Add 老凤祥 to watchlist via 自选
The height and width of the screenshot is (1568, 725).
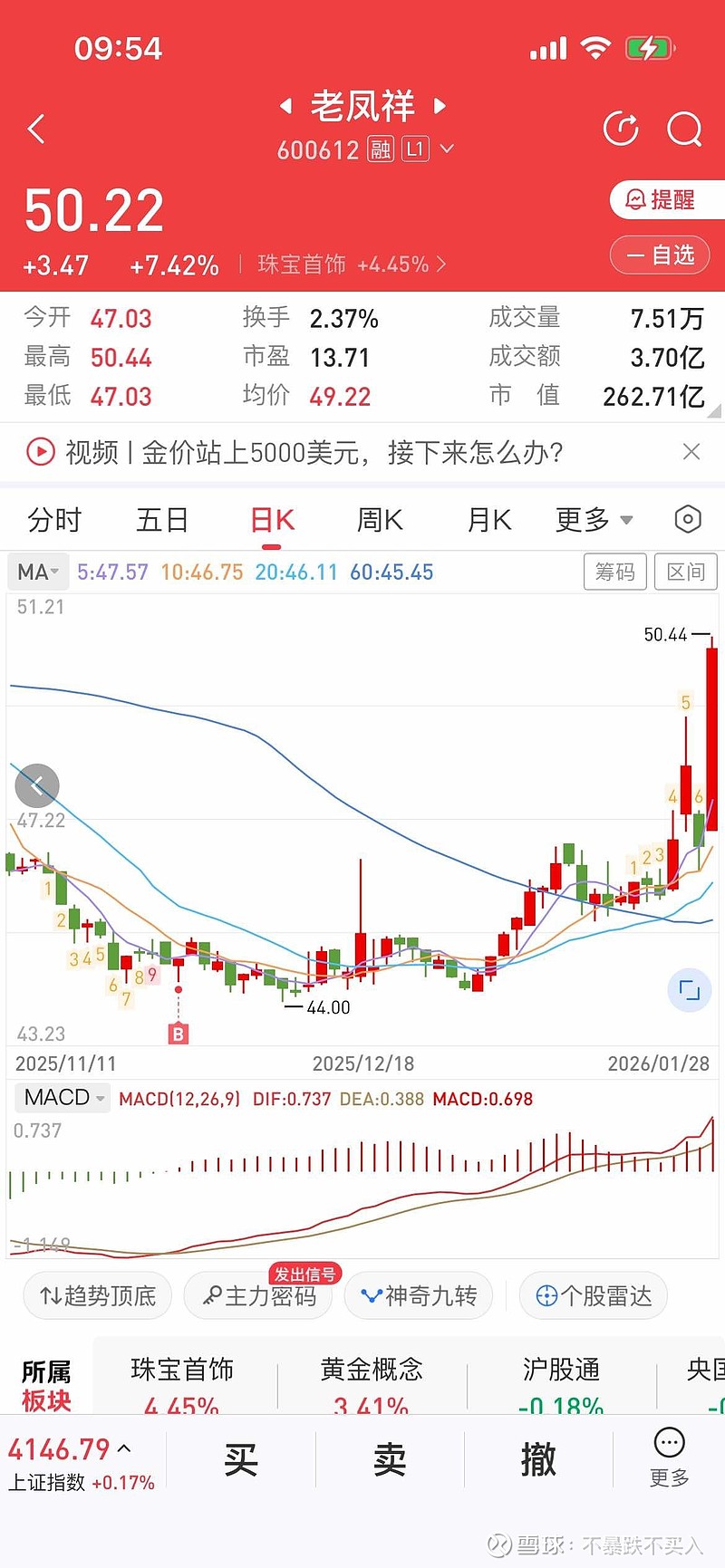point(661,255)
